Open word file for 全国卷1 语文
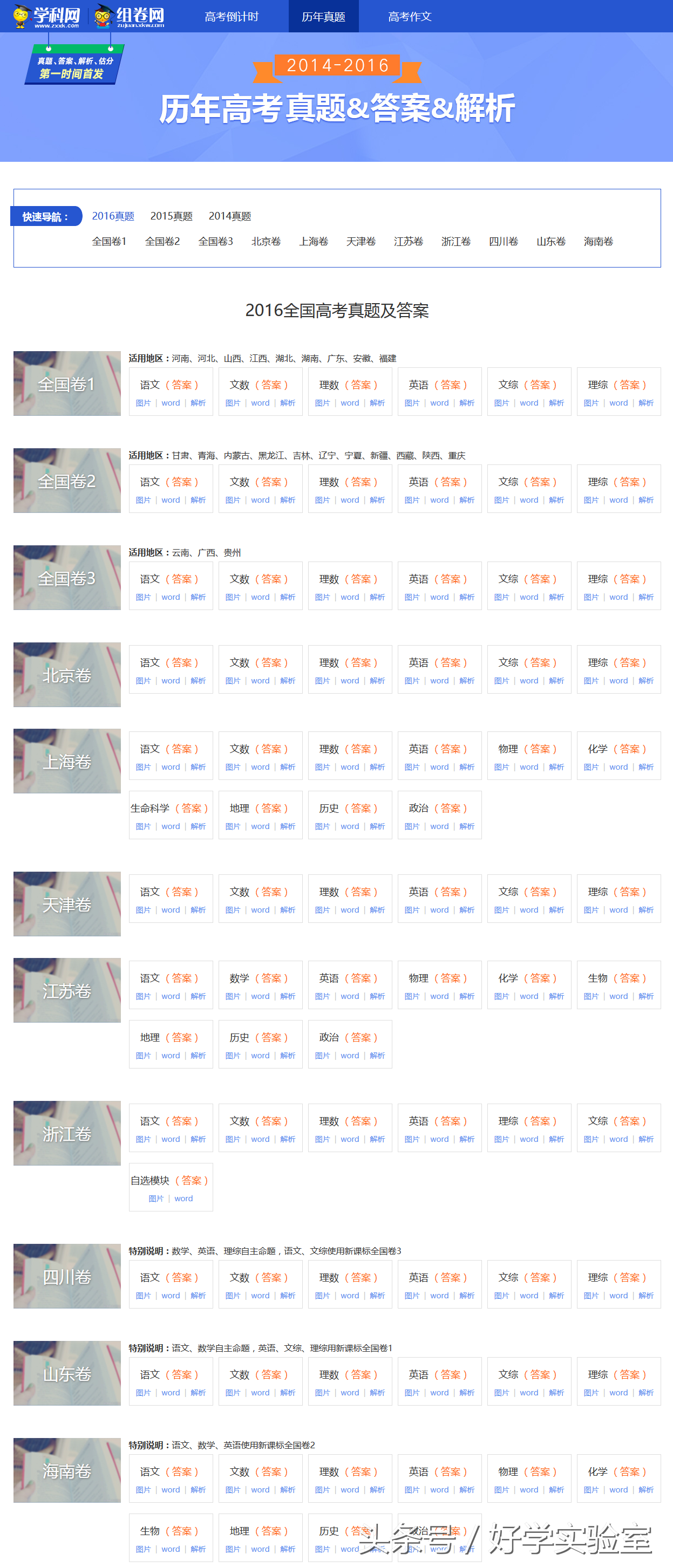The width and height of the screenshot is (673, 1568). [x=171, y=403]
